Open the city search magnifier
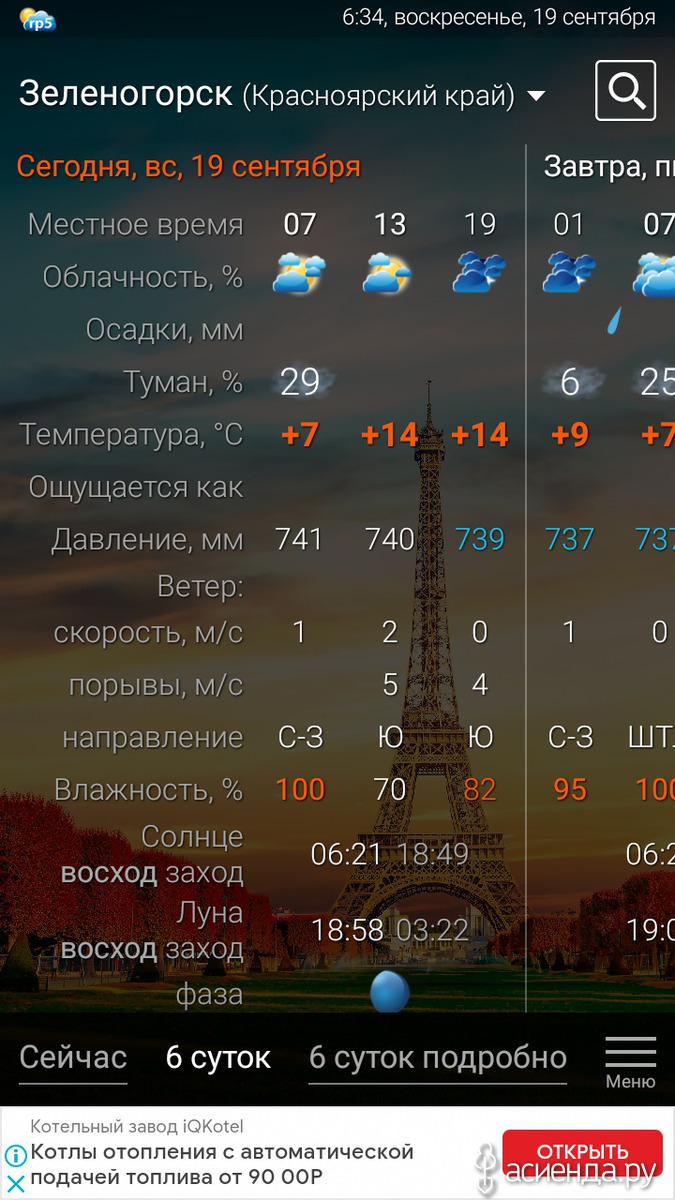This screenshot has width=675, height=1200. click(625, 91)
